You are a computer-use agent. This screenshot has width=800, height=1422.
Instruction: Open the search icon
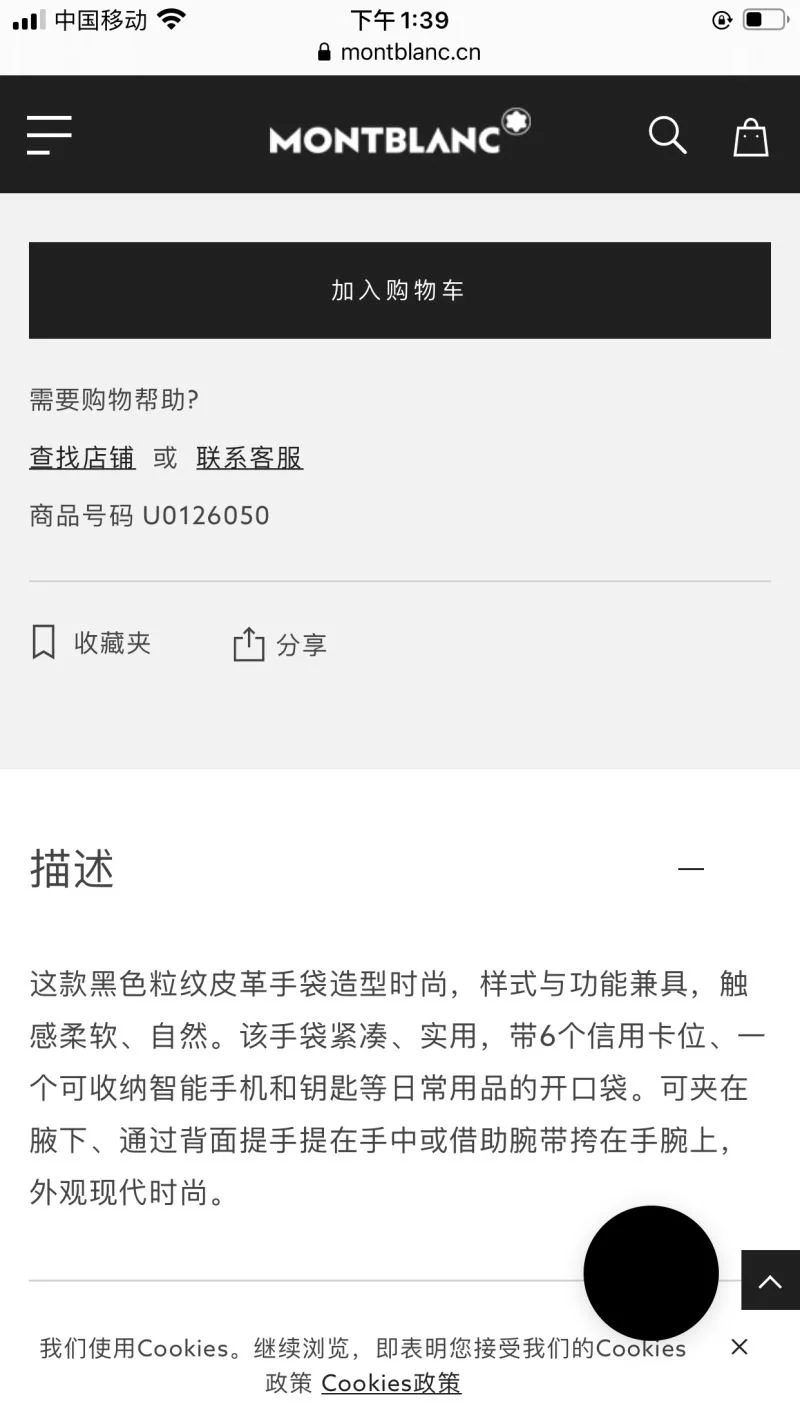(x=667, y=135)
